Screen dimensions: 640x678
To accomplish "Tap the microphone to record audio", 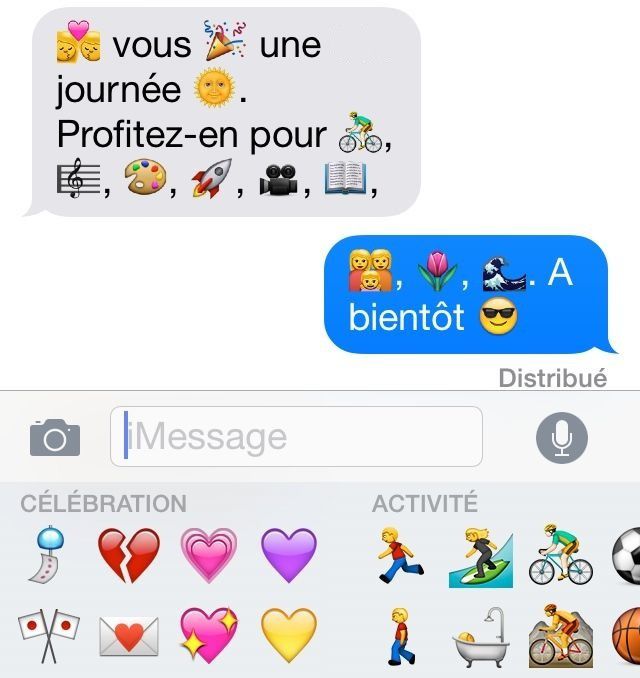I will point(562,437).
